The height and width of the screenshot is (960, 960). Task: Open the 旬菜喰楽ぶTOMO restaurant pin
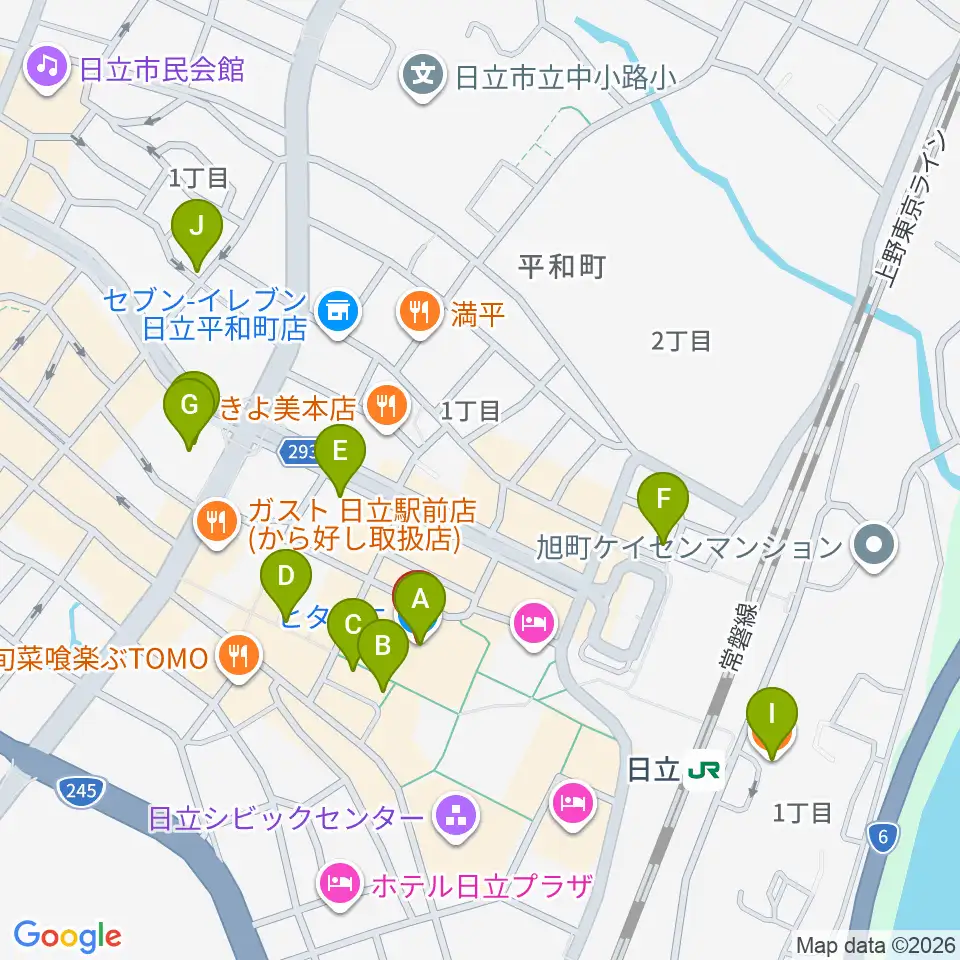click(239, 658)
